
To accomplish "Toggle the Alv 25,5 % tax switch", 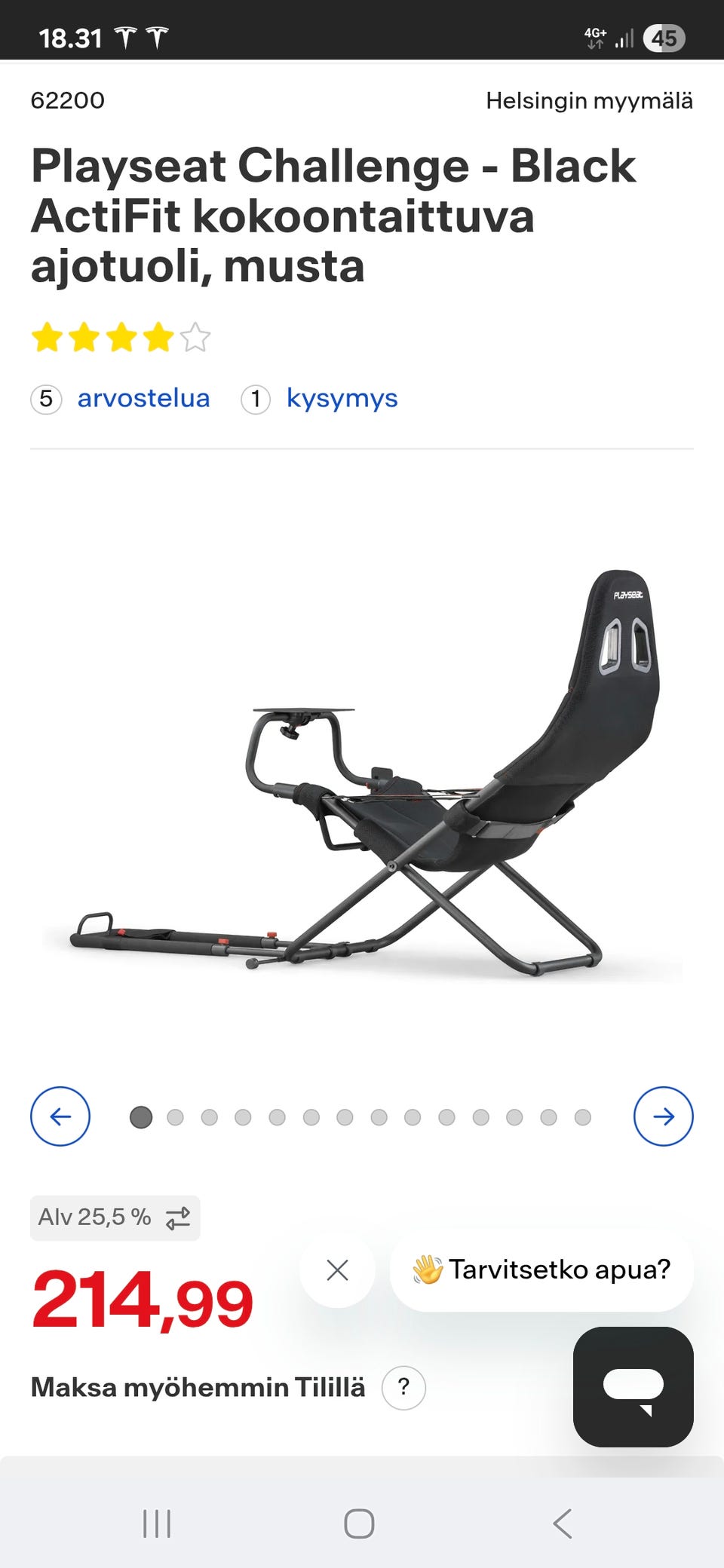I will click(x=115, y=1217).
